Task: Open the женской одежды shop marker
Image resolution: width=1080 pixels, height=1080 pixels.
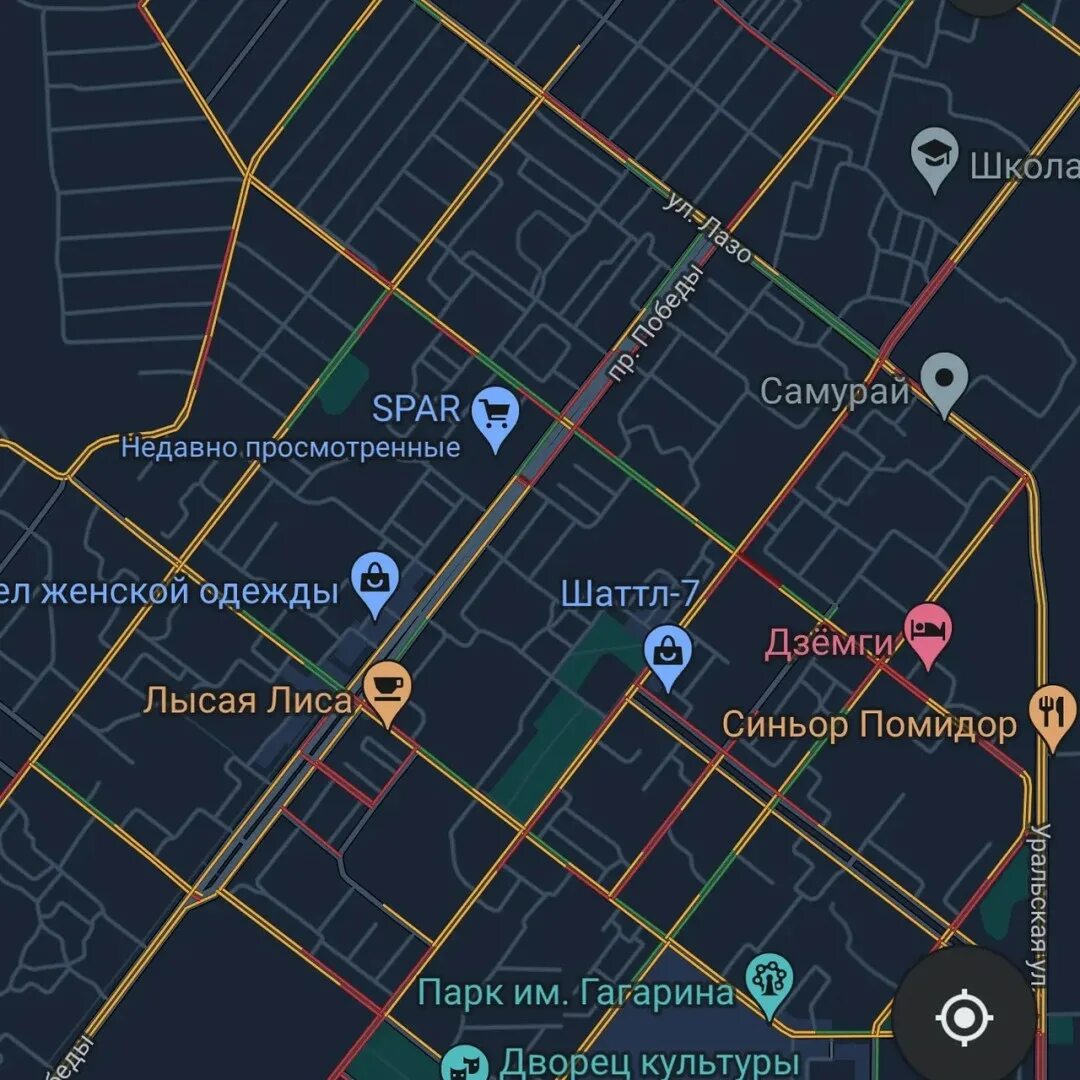Action: coord(376,581)
